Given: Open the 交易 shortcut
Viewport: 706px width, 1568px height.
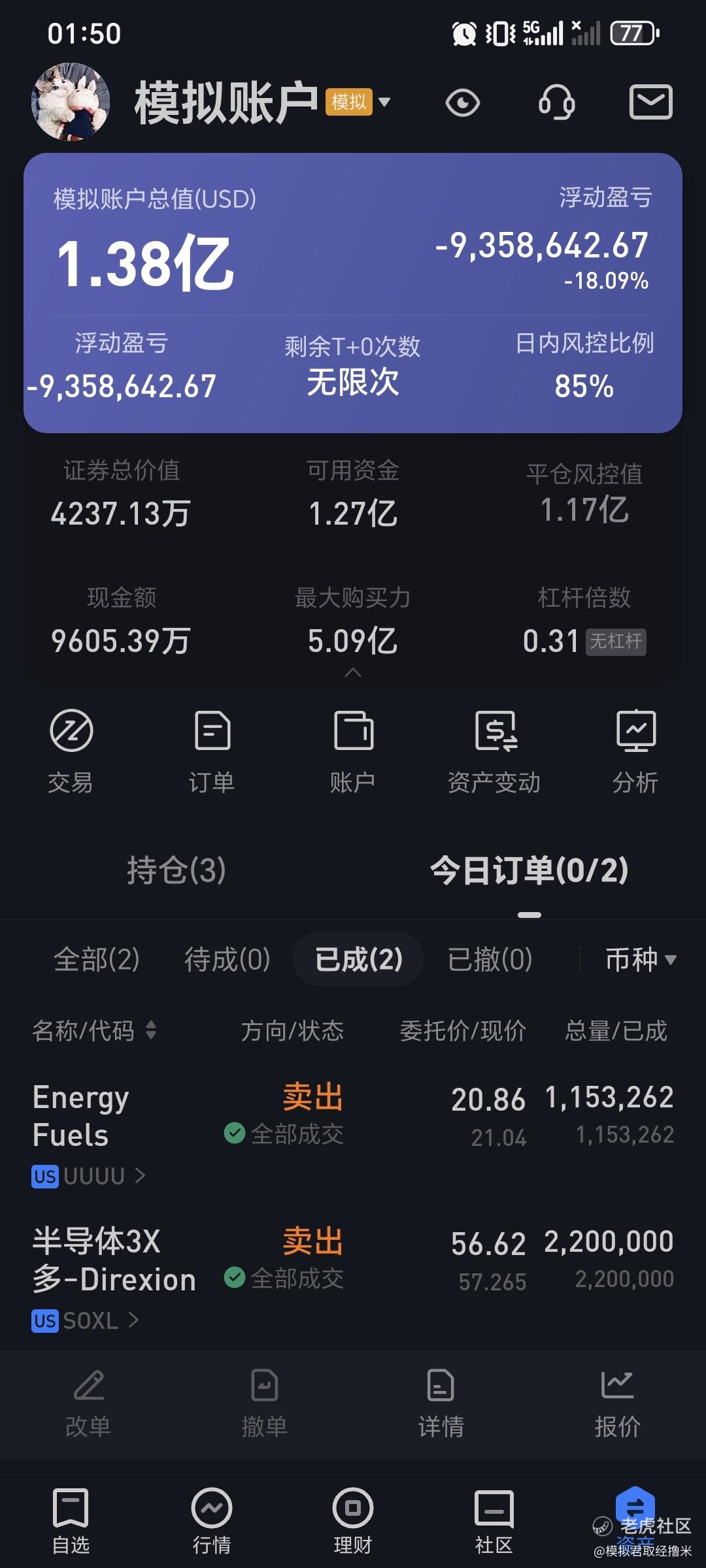Looking at the screenshot, I should click(71, 750).
